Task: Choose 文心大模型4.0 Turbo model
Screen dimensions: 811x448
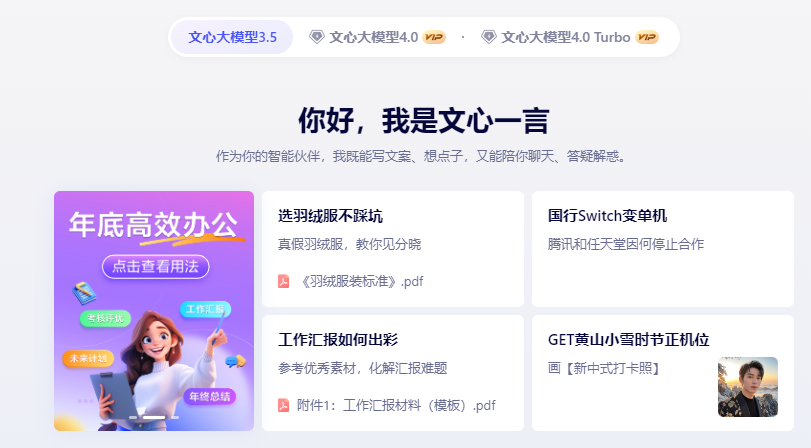Action: [565, 37]
